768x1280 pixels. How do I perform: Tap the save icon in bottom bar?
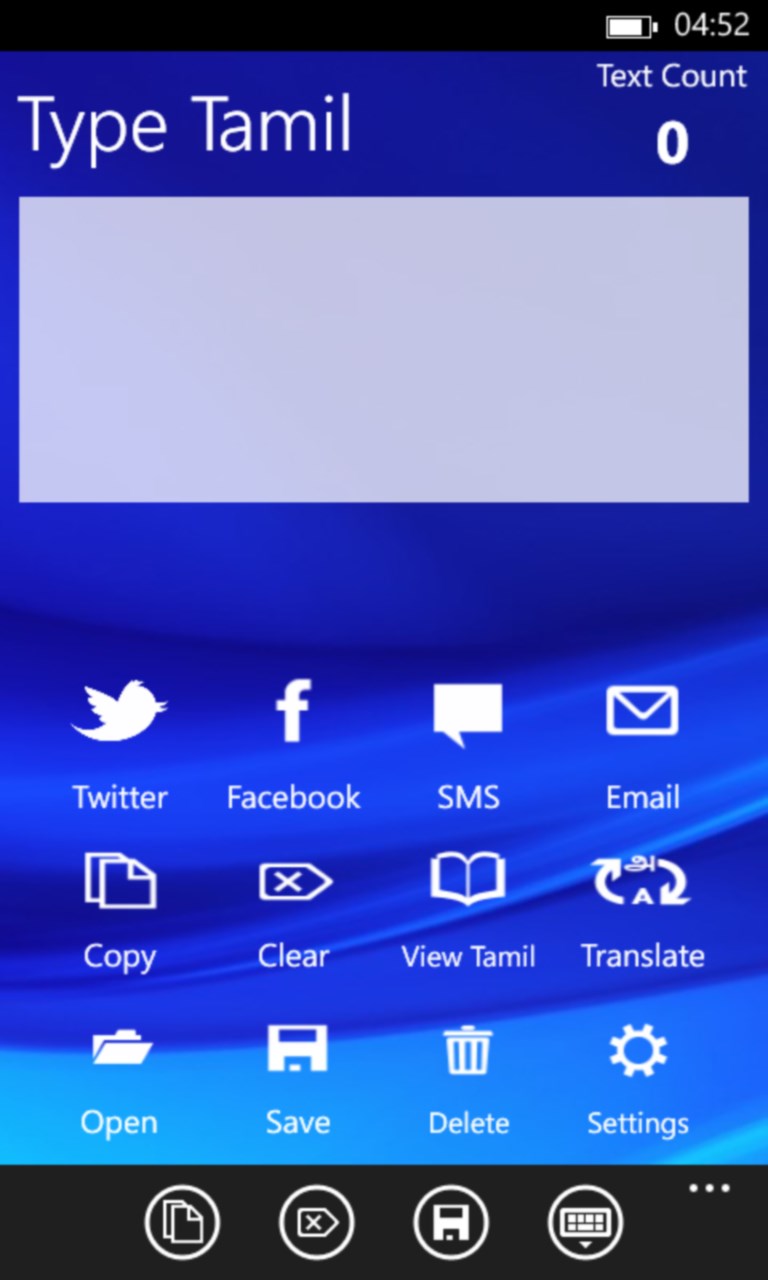451,1222
